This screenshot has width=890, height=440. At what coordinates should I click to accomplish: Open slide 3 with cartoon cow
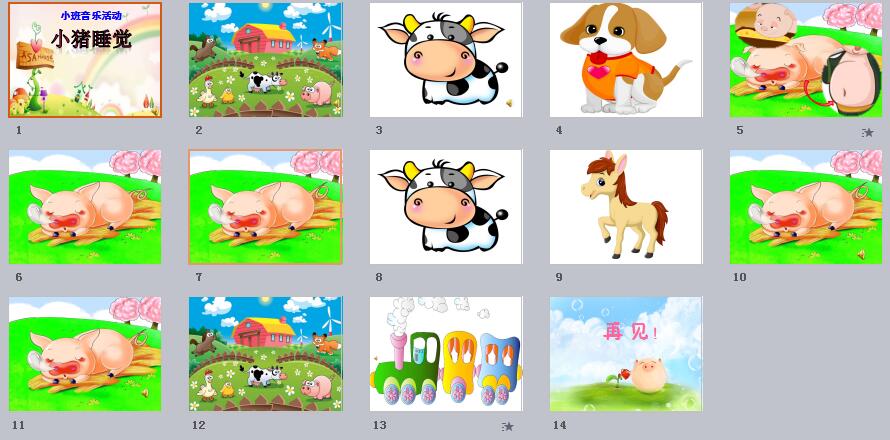pos(445,60)
